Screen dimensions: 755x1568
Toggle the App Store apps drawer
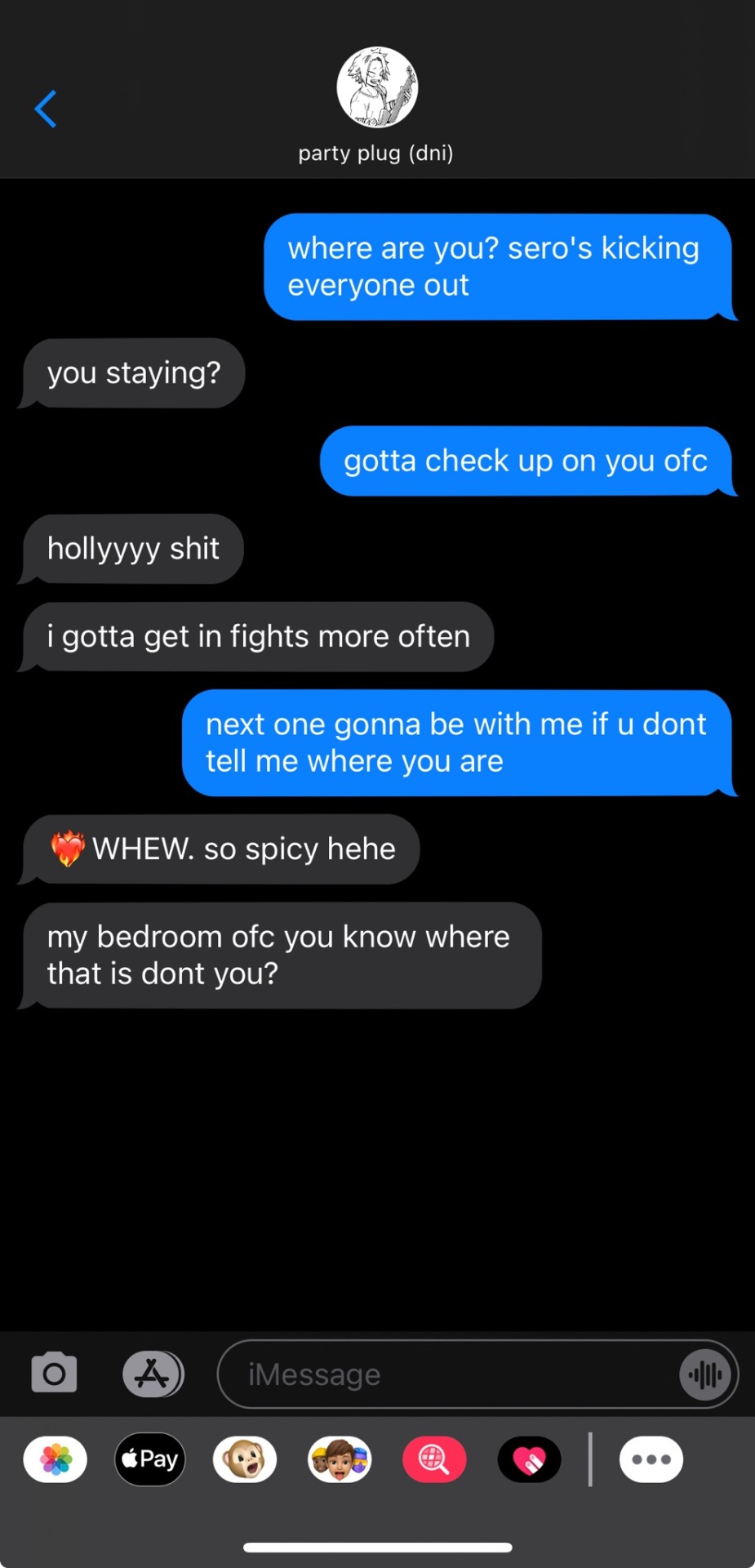point(153,1374)
